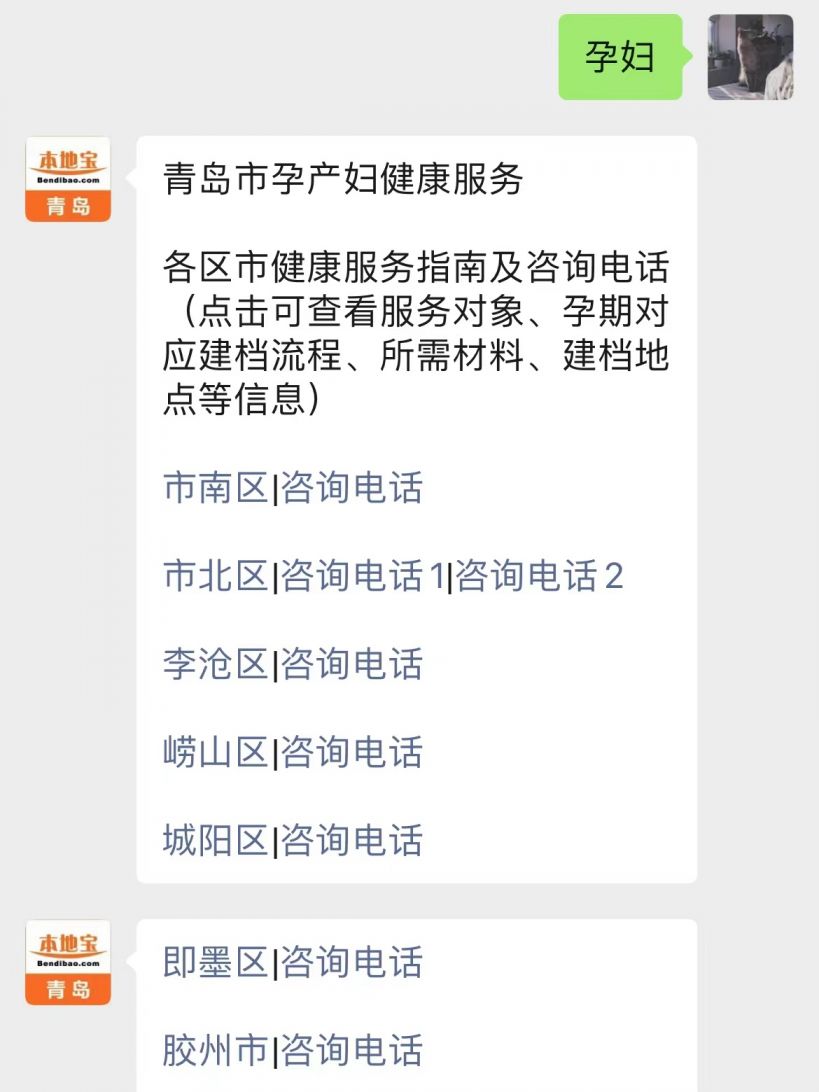Open the 李沧区 service guide link
This screenshot has height=1092, width=819.
[x=215, y=665]
